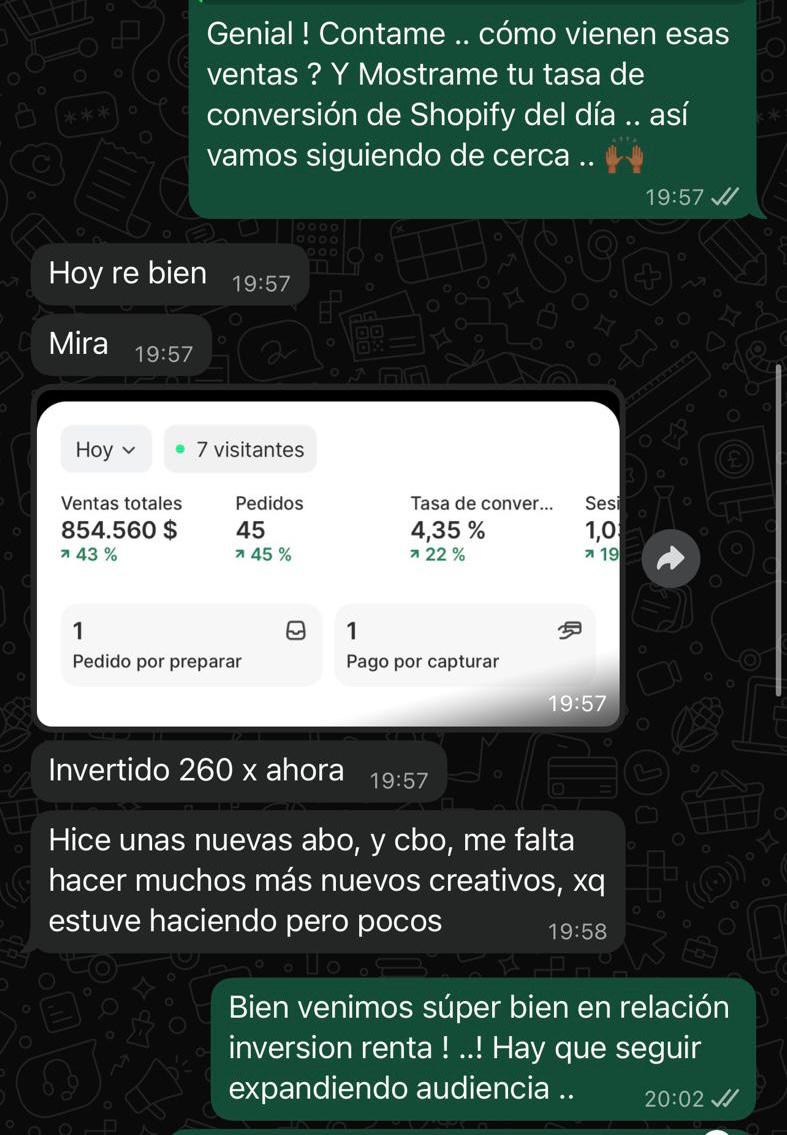Click the green online dot beside "7 visitantes"

177,449
